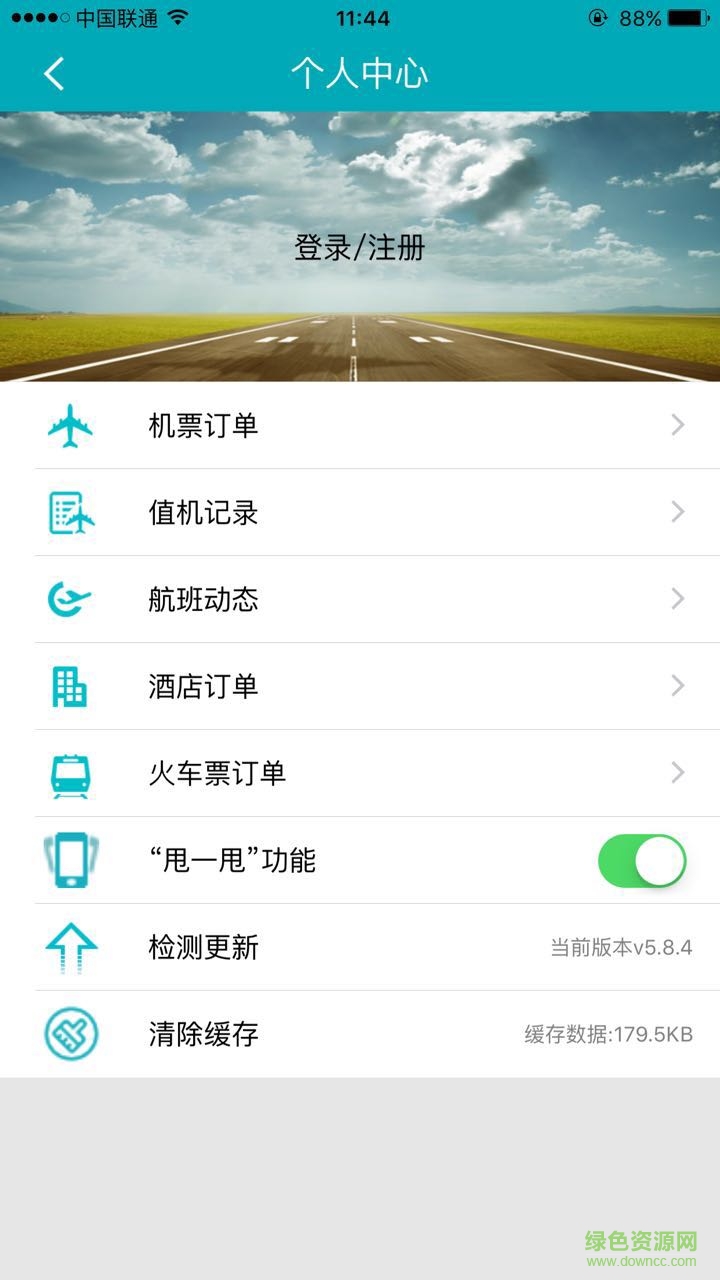This screenshot has height=1280, width=720.
Task: Tap the shaking phone icon for 甩一甩功能
Action: click(x=70, y=861)
